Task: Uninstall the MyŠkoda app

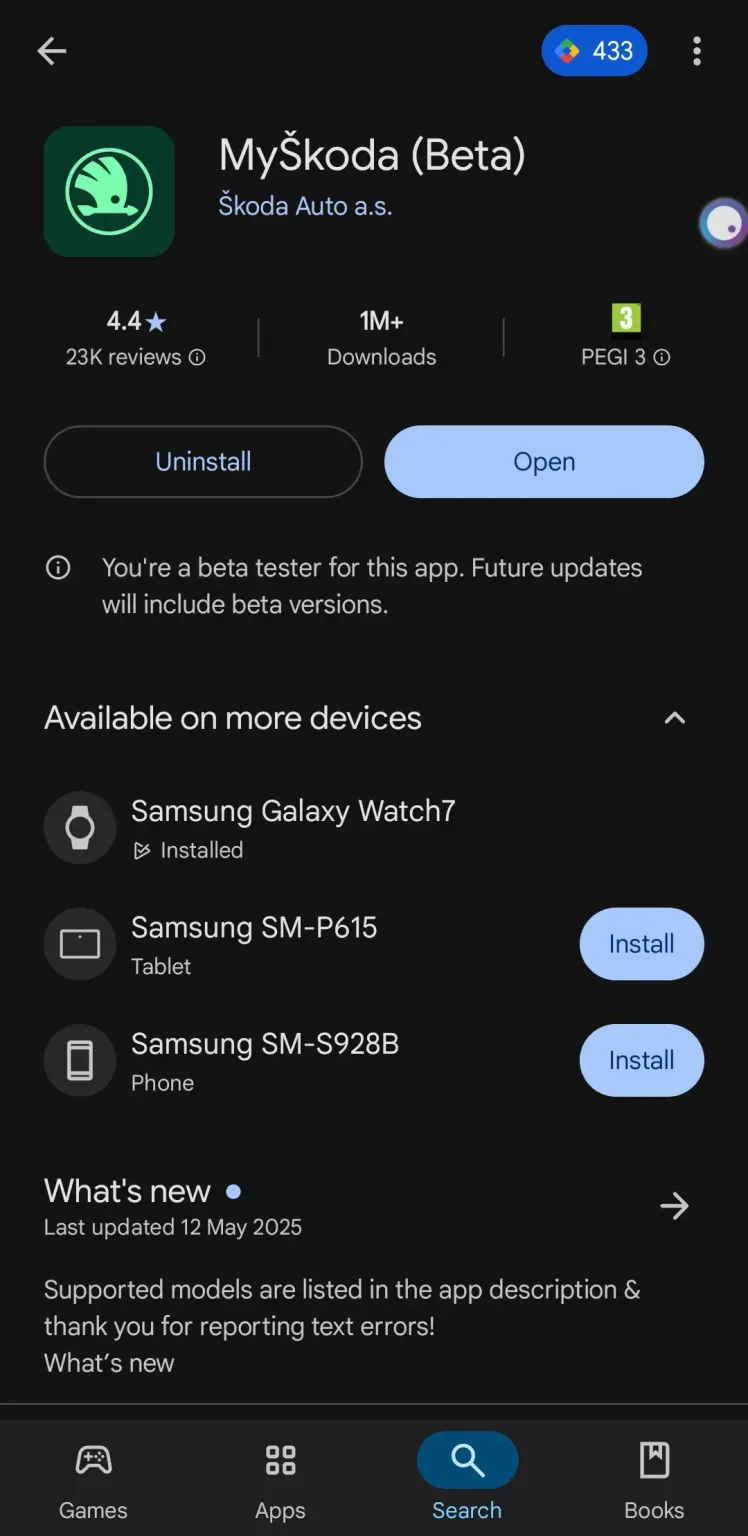Action: [x=203, y=462]
